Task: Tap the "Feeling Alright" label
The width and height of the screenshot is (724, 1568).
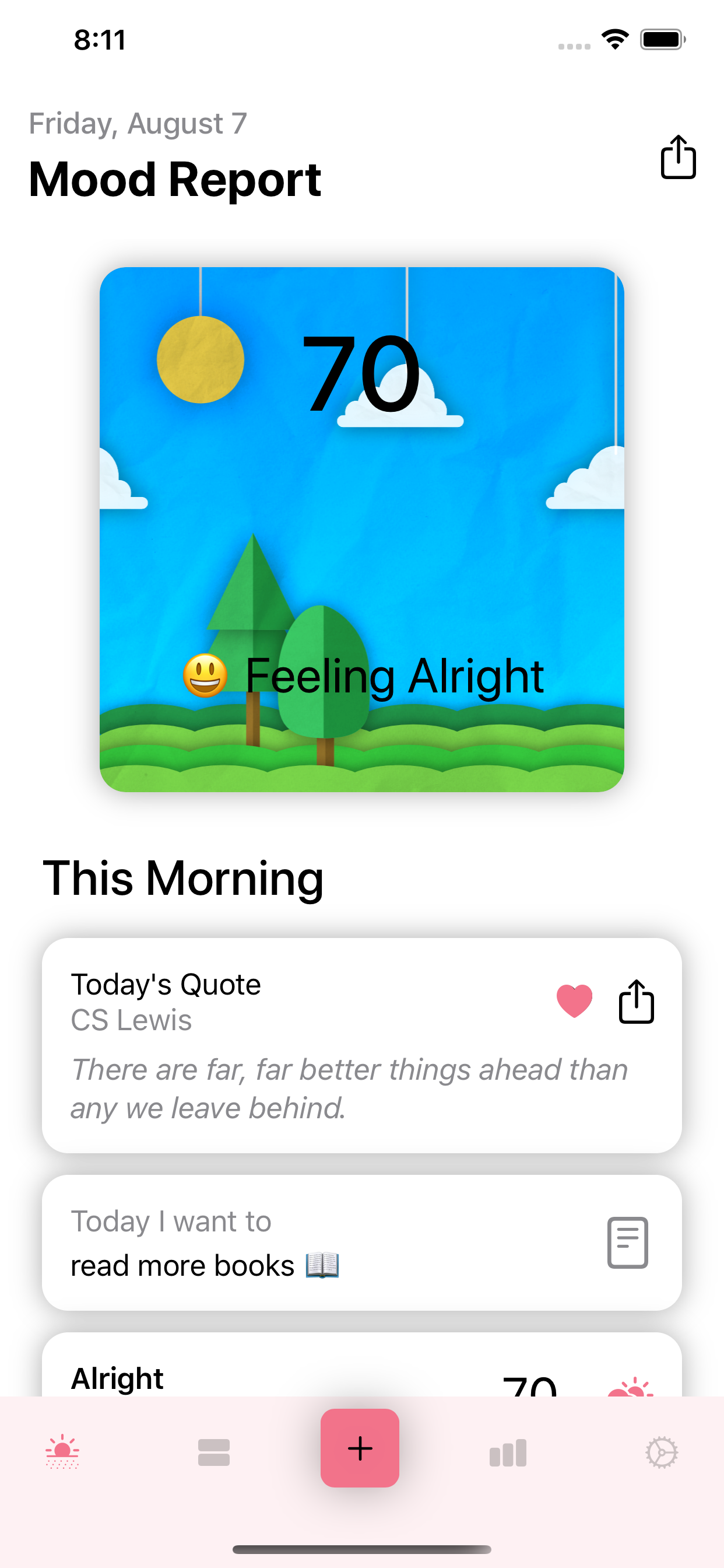Action: pyautogui.click(x=395, y=677)
